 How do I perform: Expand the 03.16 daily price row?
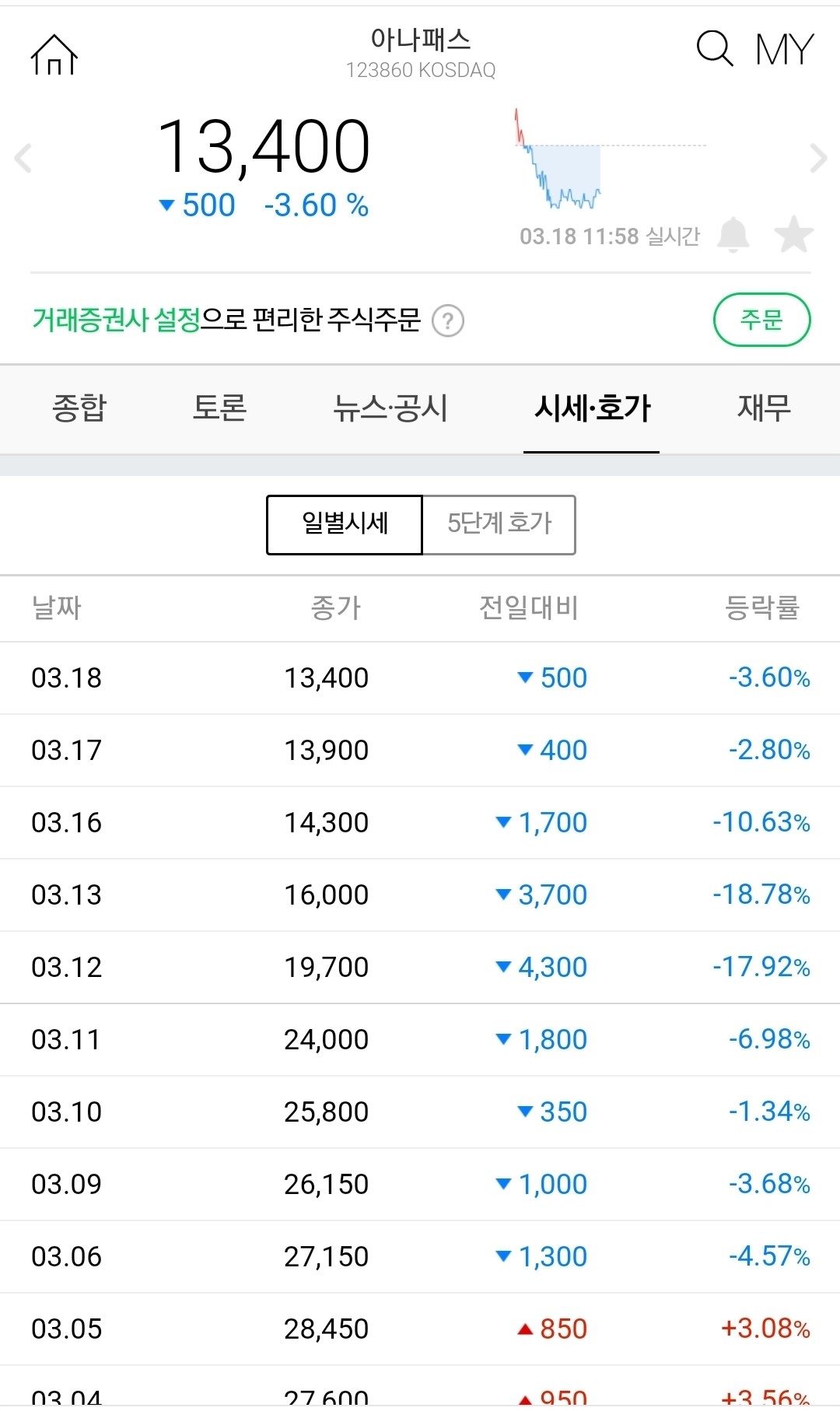tap(420, 822)
